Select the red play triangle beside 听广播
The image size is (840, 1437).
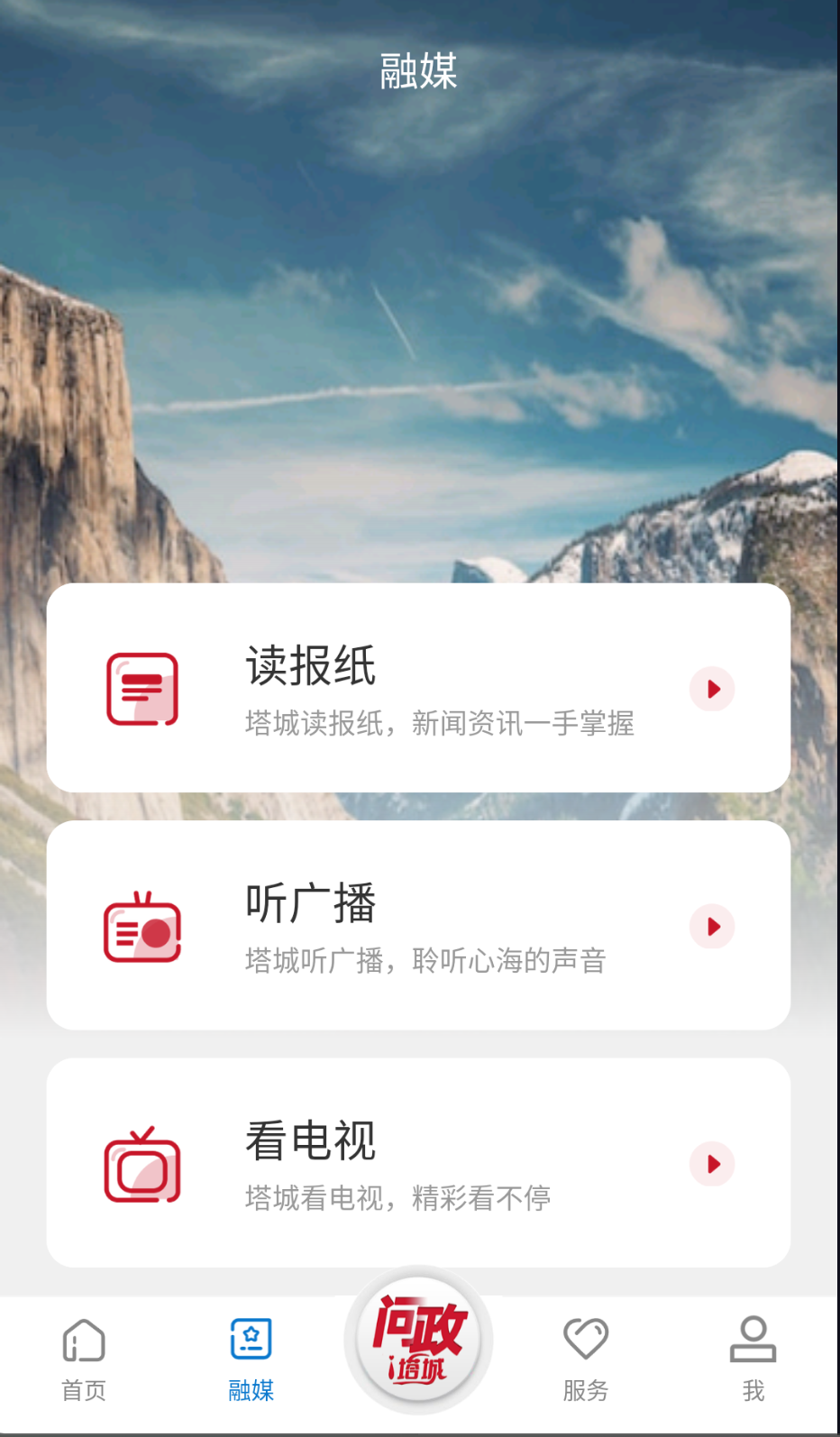[712, 926]
